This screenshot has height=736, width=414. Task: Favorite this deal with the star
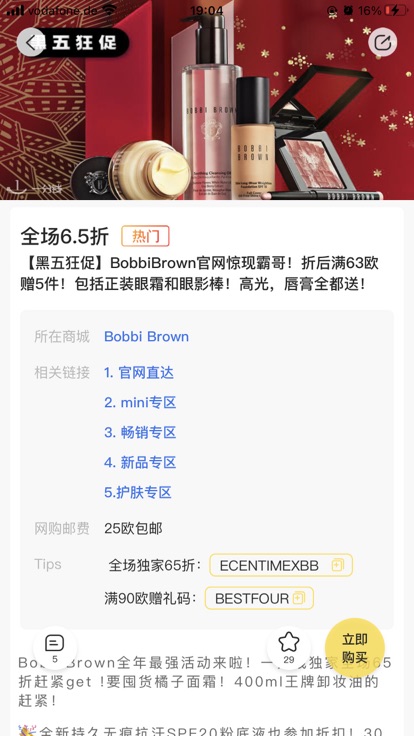(289, 648)
